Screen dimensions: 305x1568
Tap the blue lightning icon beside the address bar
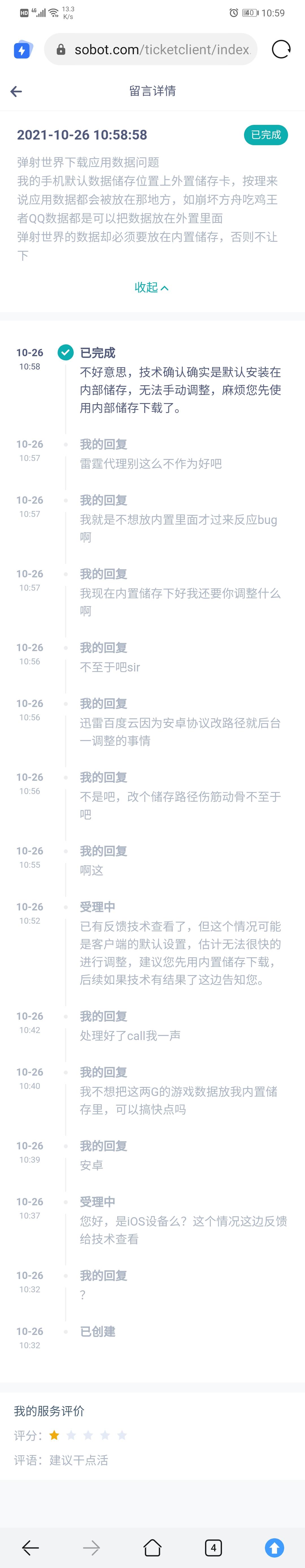point(23,50)
